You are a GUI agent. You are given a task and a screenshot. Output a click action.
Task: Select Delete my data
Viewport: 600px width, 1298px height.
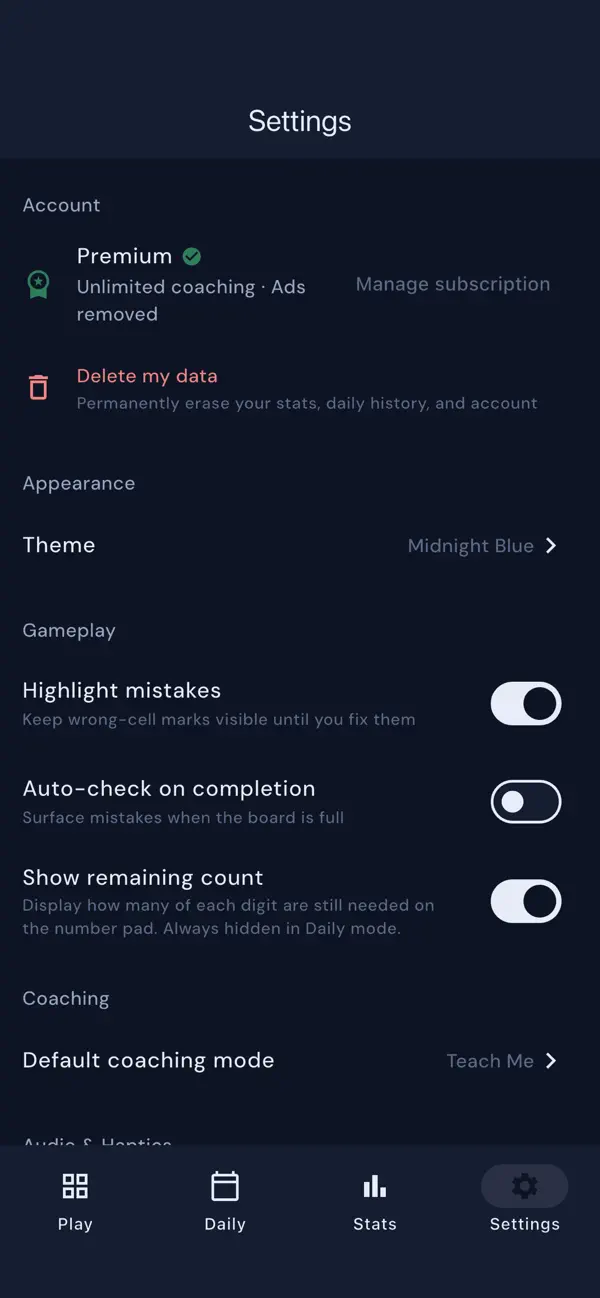coord(300,388)
